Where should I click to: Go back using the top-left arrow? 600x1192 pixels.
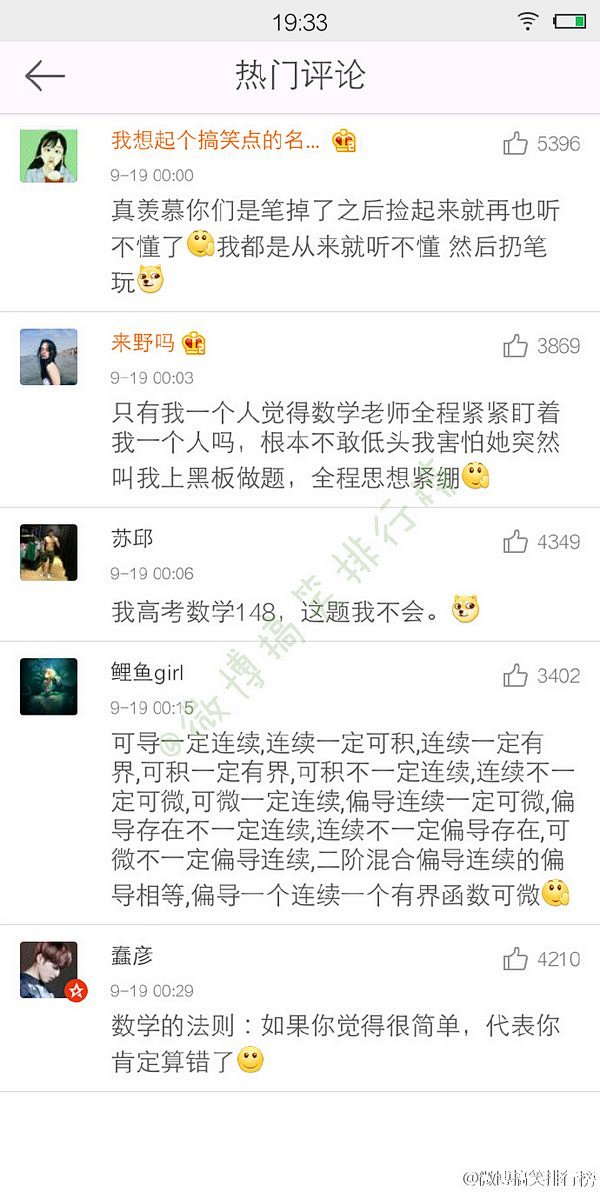[44, 76]
